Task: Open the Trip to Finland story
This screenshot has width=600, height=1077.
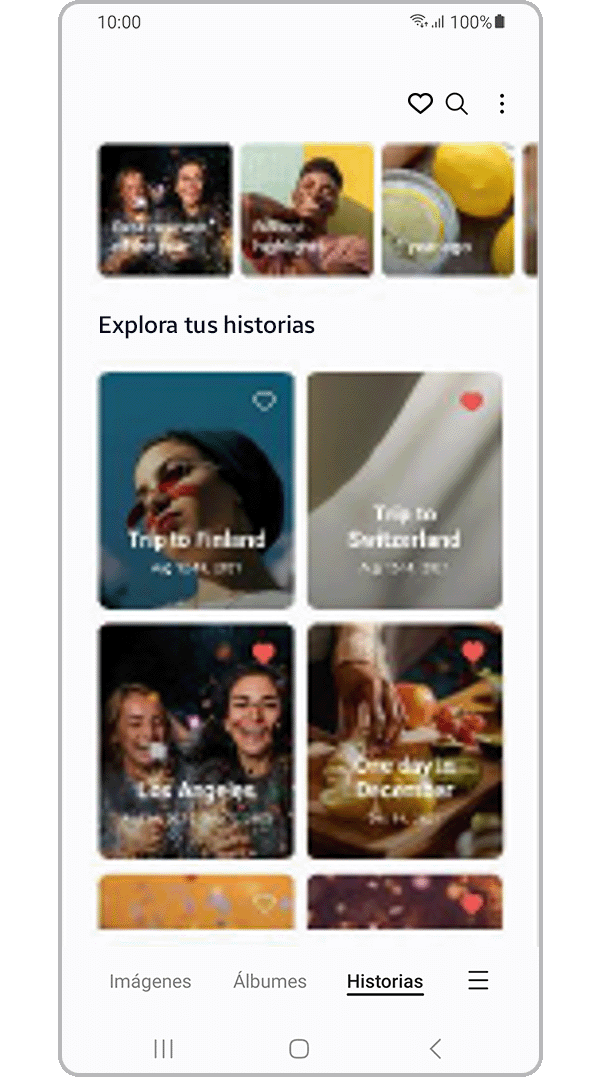Action: point(196,500)
